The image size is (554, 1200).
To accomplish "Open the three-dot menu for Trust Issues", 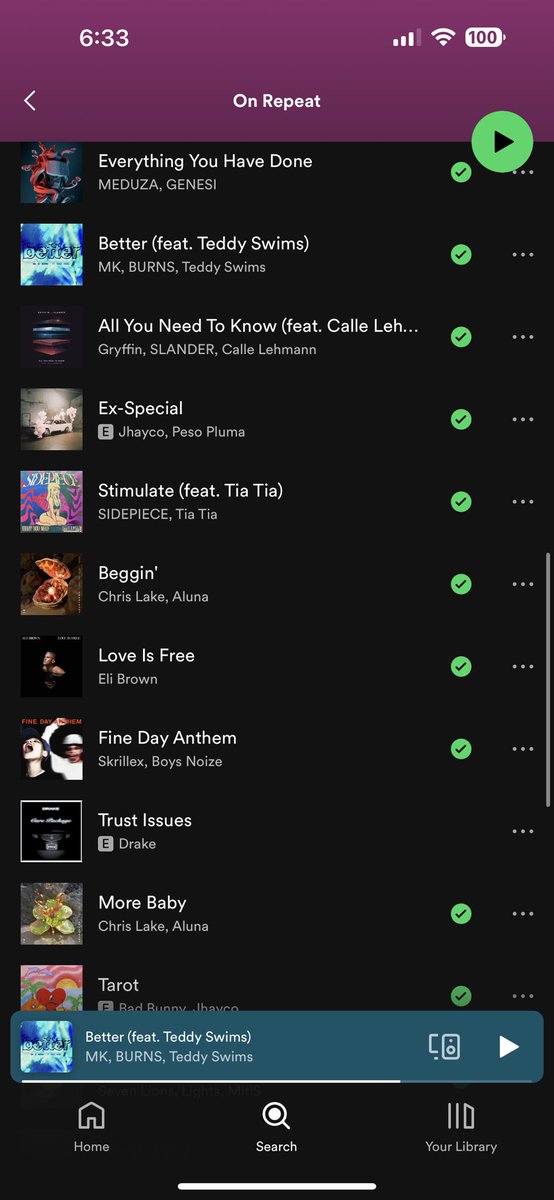I will 523,831.
